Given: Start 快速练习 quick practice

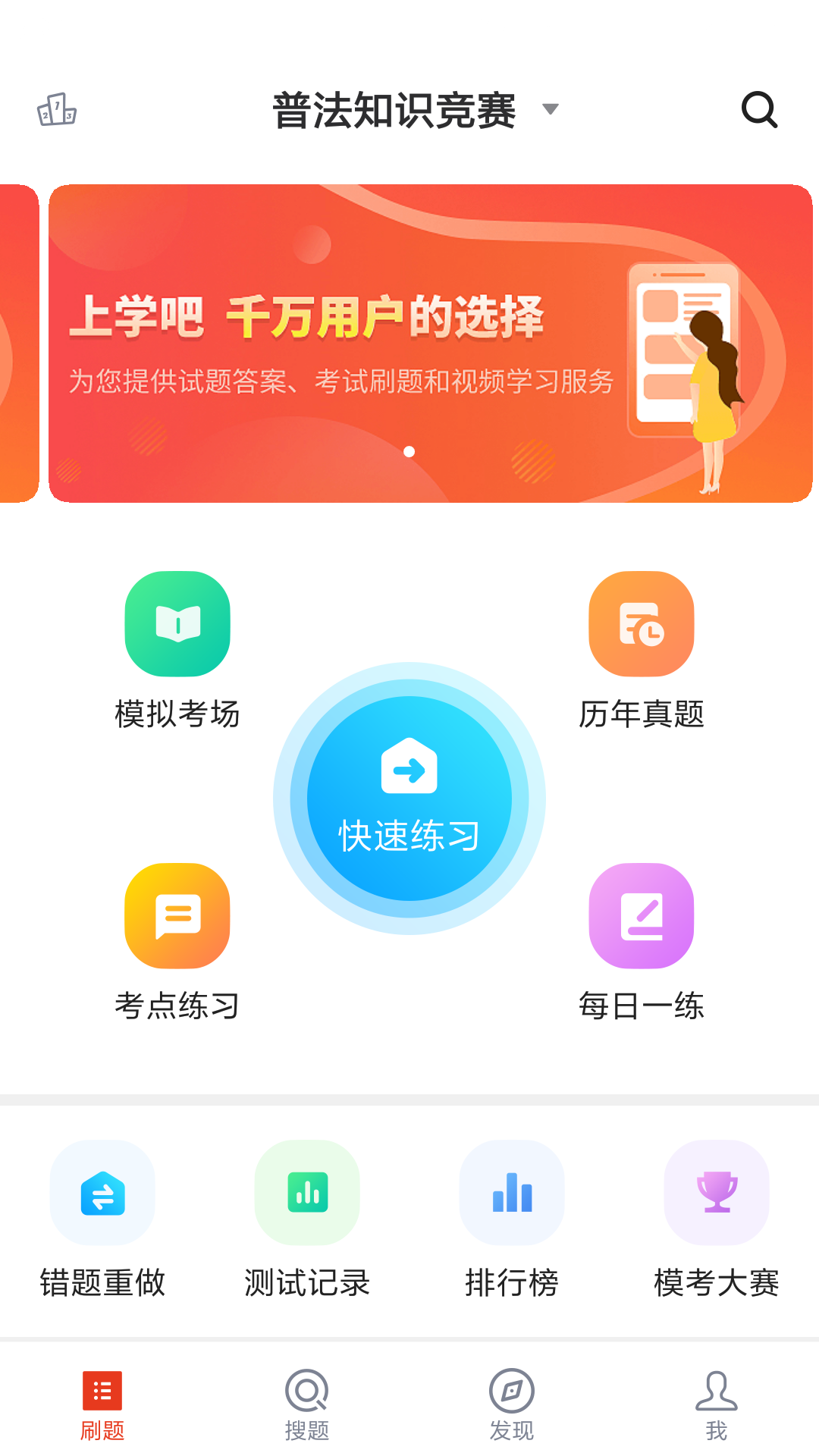Looking at the screenshot, I should [409, 798].
